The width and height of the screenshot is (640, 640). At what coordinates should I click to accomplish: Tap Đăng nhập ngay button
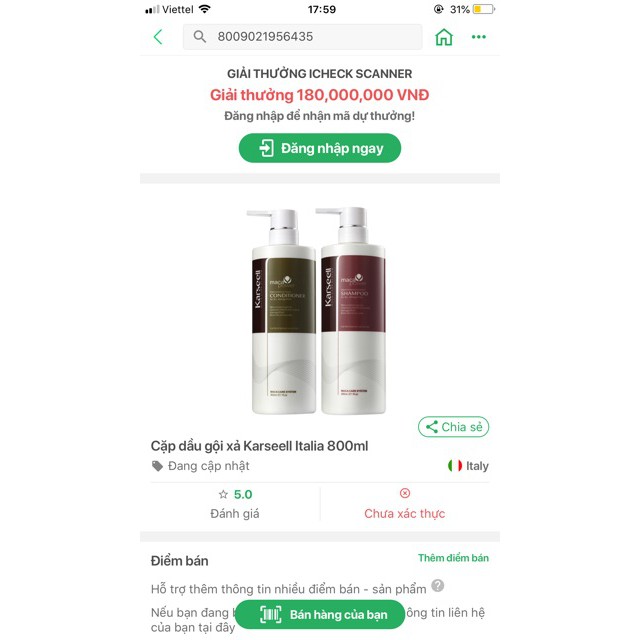pyautogui.click(x=319, y=148)
